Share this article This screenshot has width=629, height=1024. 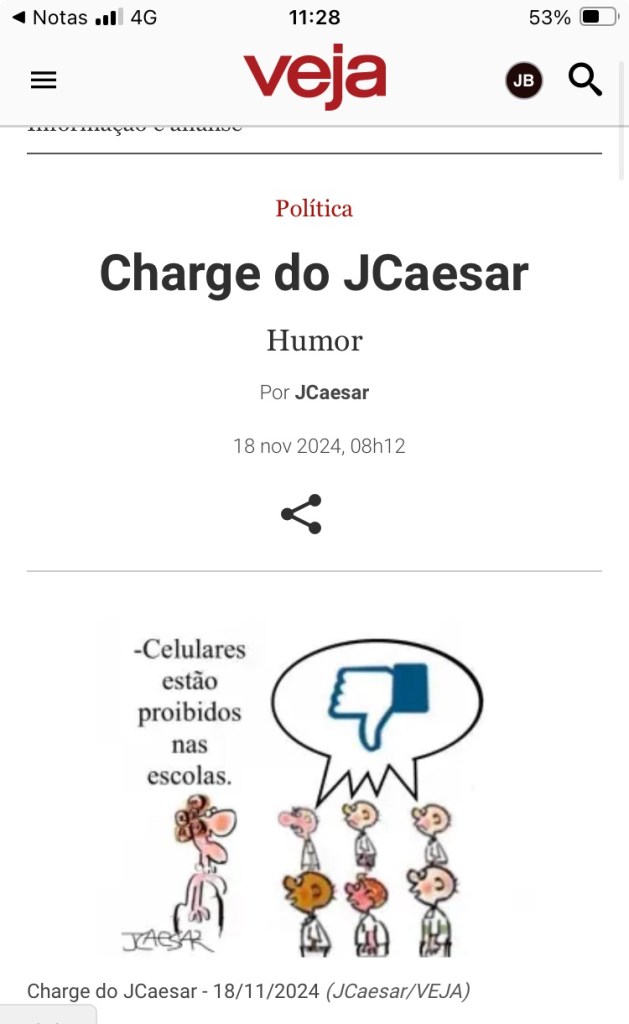301,514
